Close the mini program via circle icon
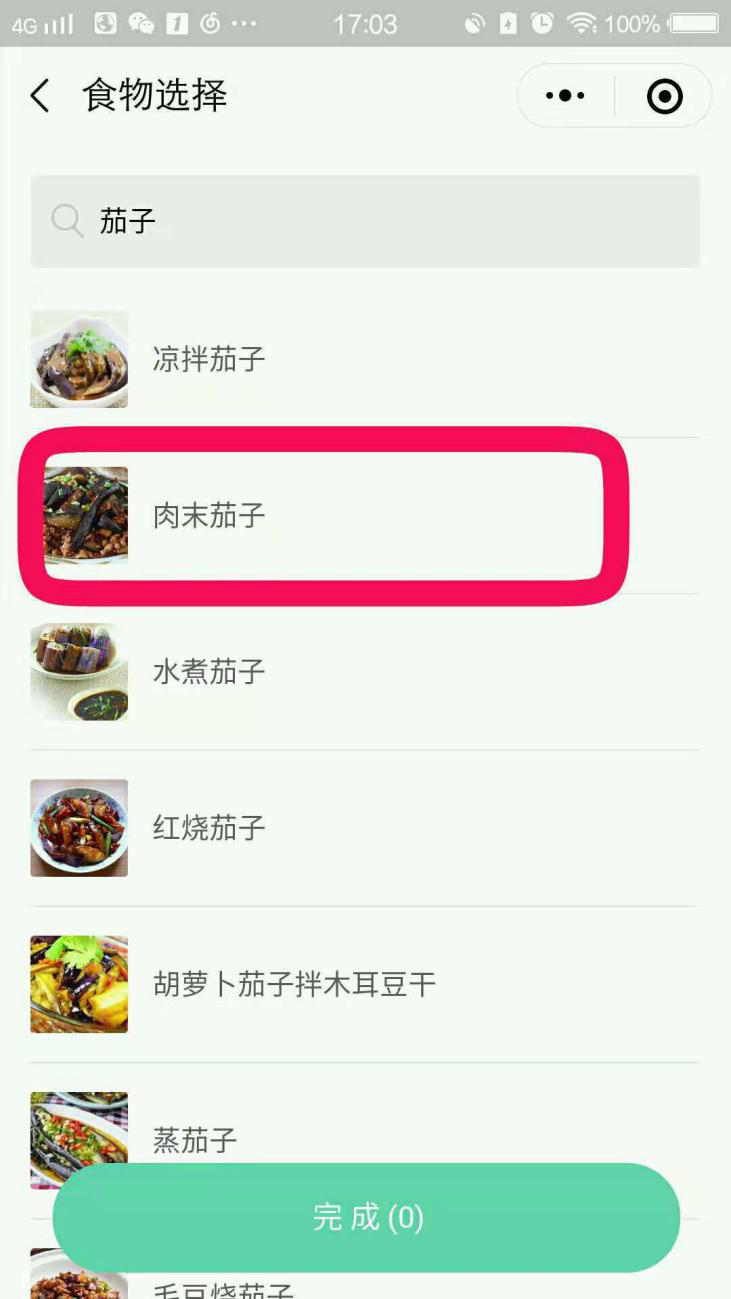 [x=664, y=97]
